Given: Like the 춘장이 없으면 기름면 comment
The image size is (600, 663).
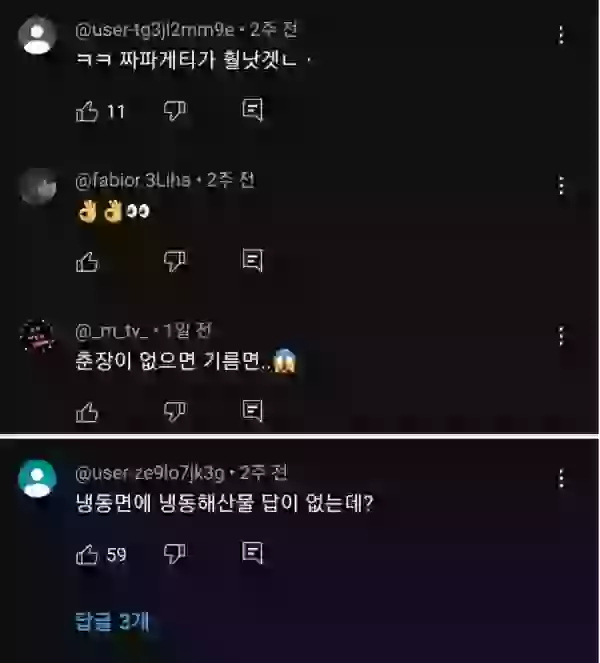Looking at the screenshot, I should tap(88, 410).
